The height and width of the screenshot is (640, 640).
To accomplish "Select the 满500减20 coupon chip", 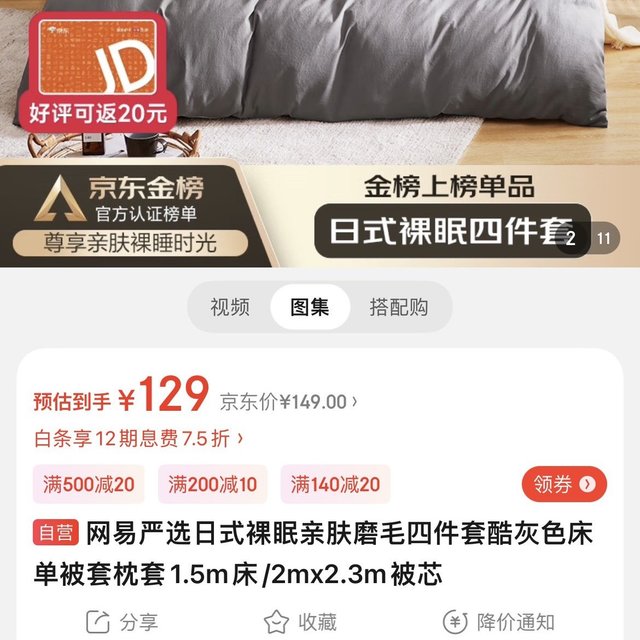I will tap(89, 485).
